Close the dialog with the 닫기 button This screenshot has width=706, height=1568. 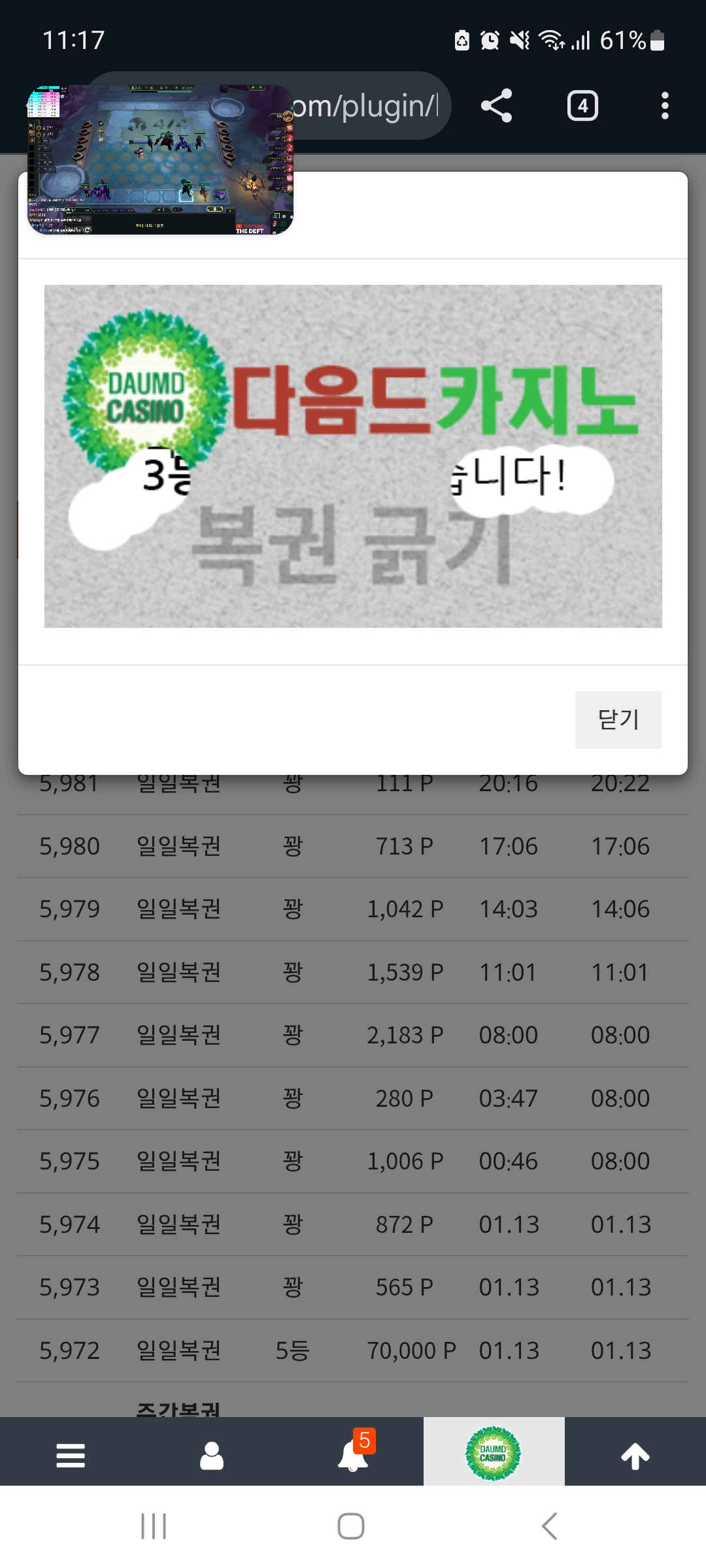[618, 719]
